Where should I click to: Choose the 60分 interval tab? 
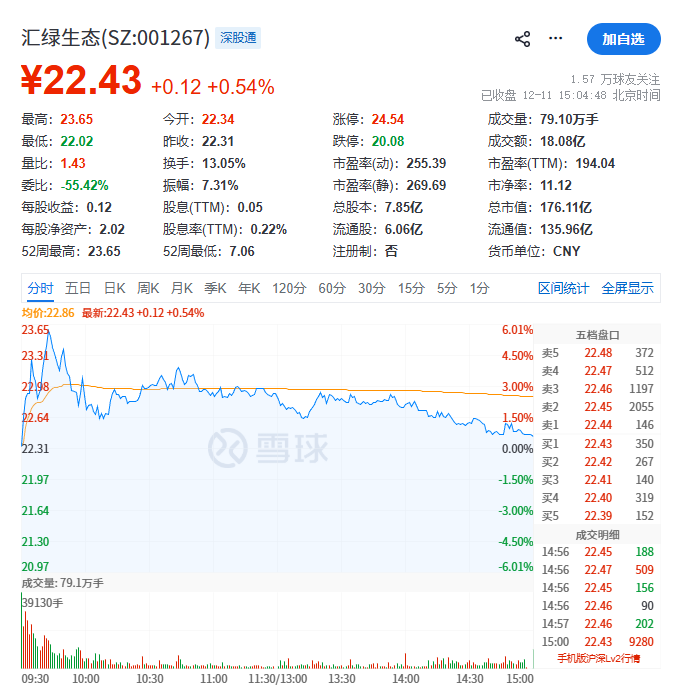tap(332, 288)
